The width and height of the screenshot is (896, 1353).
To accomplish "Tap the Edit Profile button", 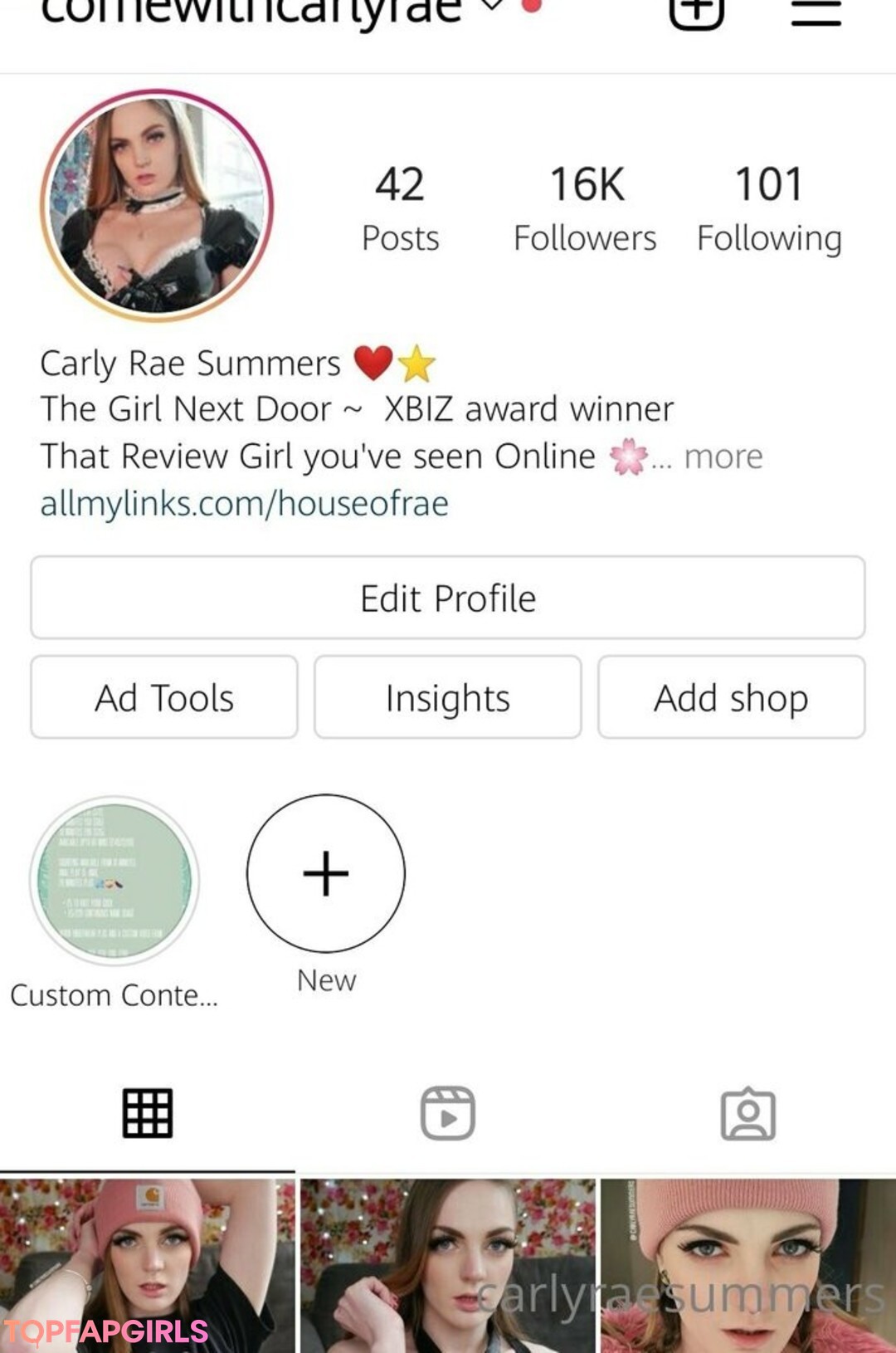I will 448,598.
